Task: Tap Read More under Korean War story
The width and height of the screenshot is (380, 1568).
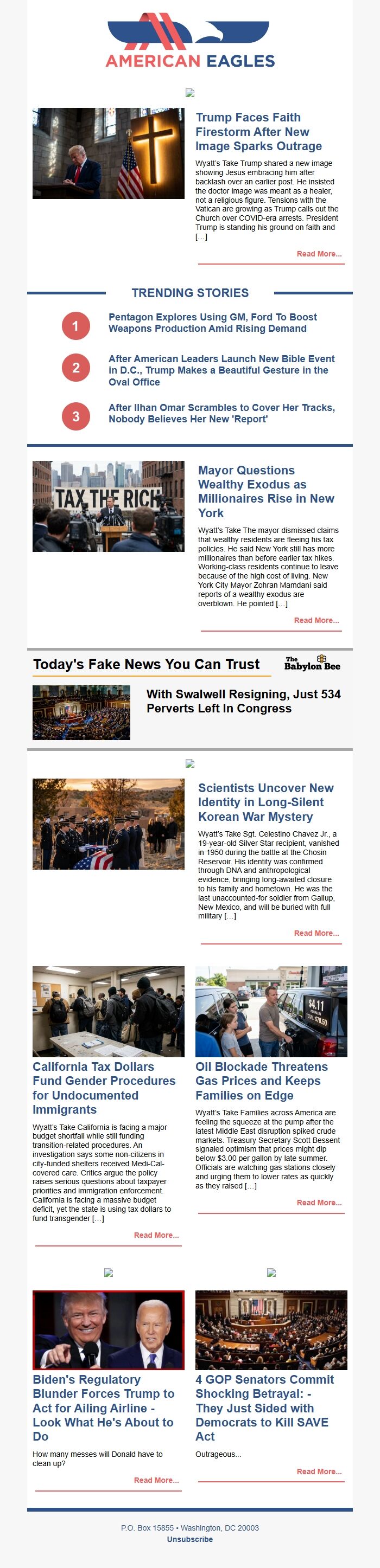Action: point(316,933)
